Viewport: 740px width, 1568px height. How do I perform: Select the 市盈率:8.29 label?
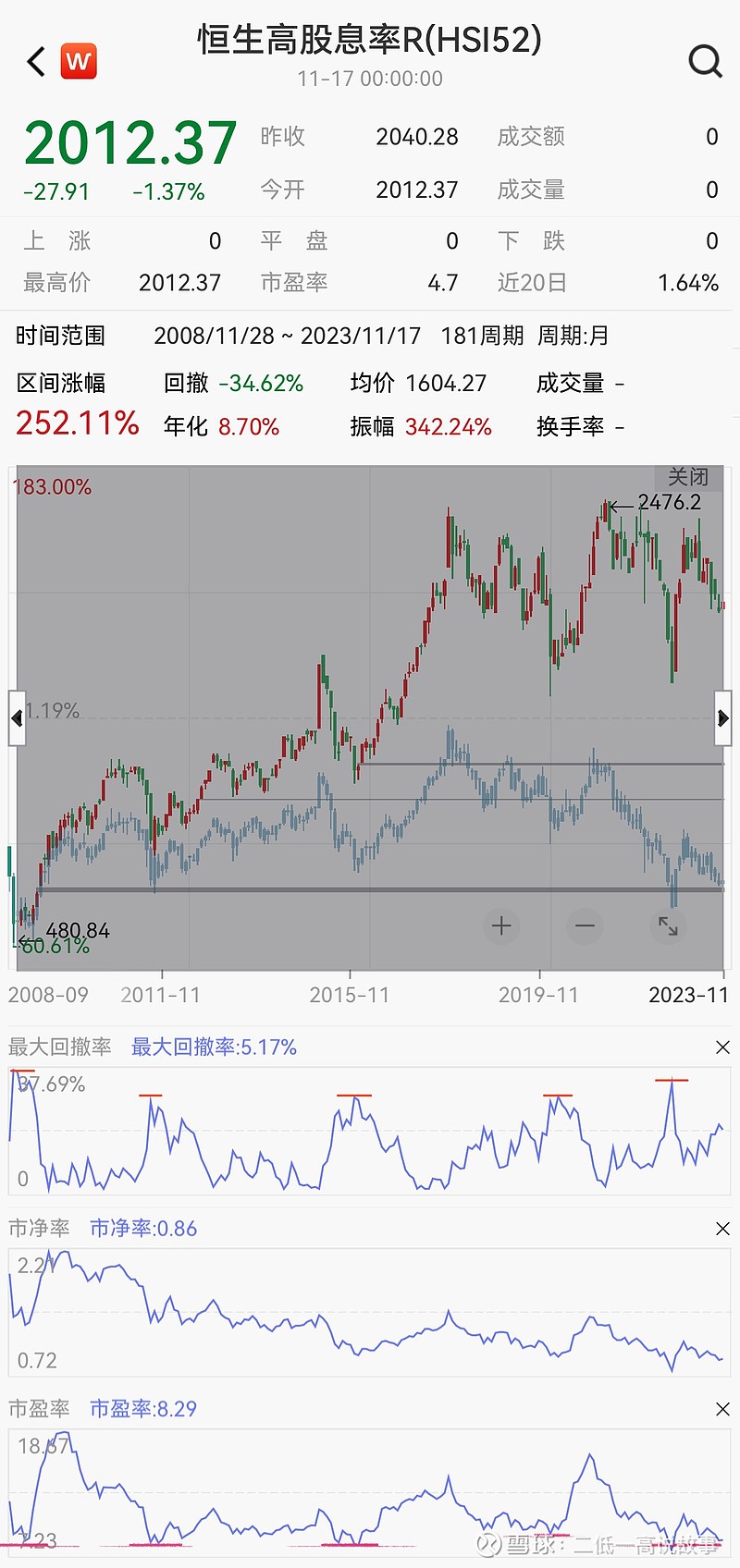pos(143,1409)
